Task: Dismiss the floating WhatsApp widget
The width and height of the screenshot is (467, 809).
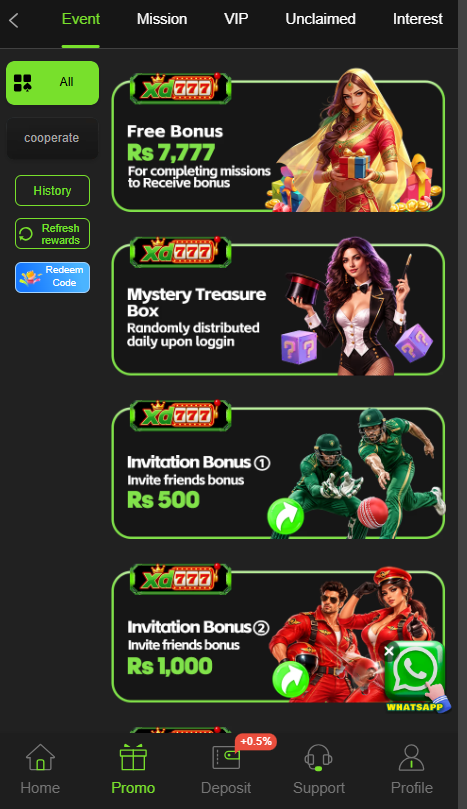Action: click(x=389, y=651)
